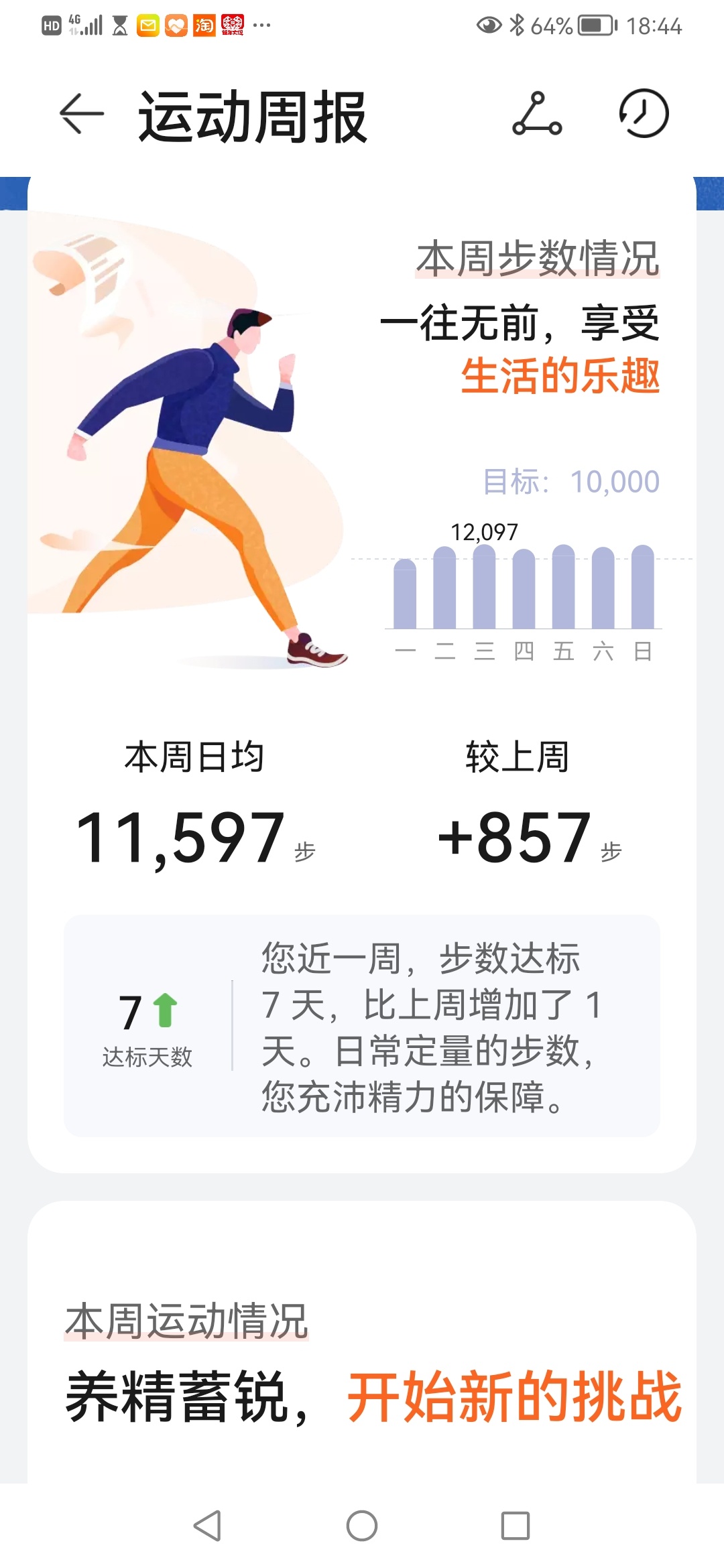Open the report history clock icon

643,114
